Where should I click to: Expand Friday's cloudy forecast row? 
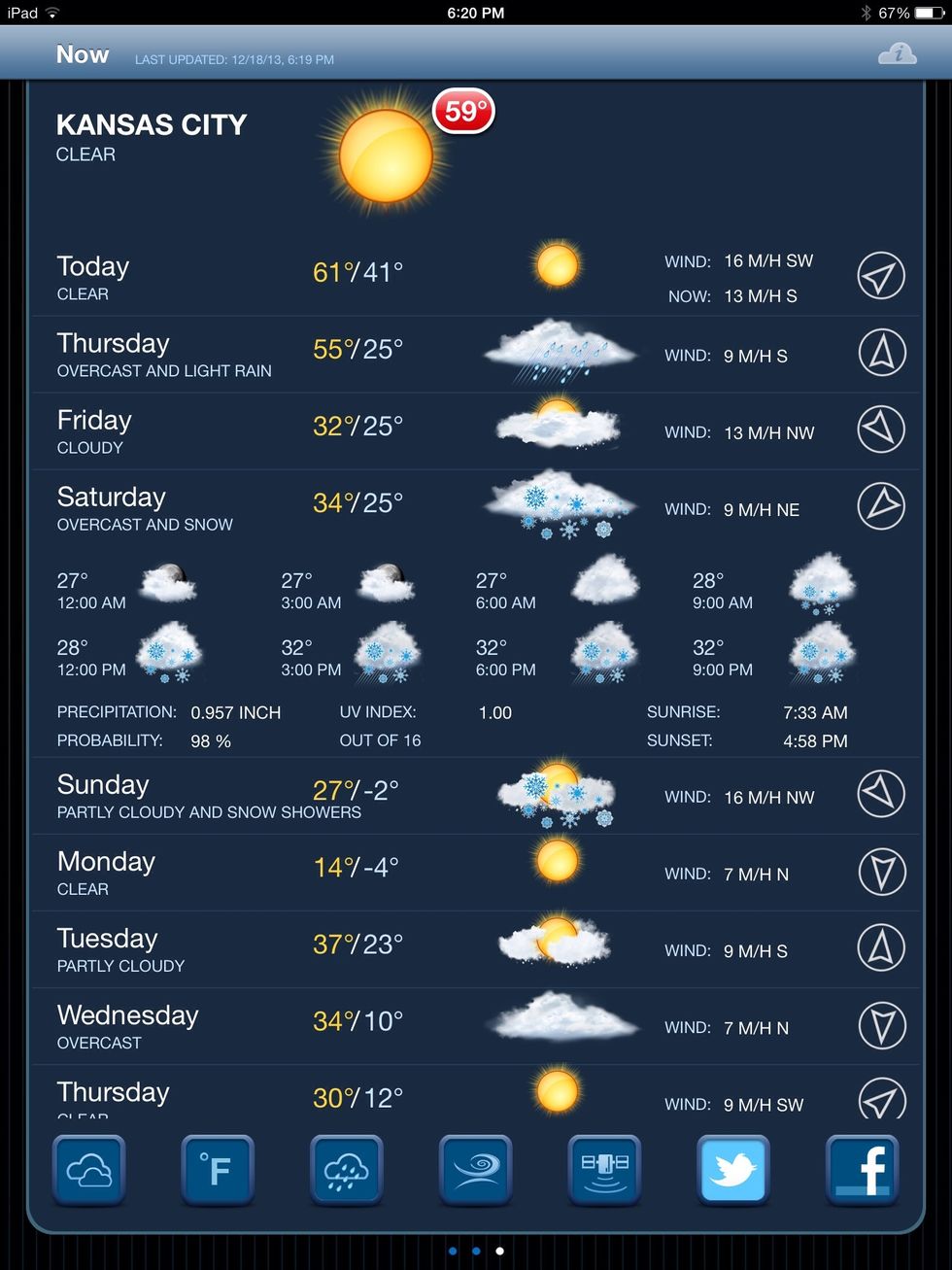pyautogui.click(x=476, y=431)
